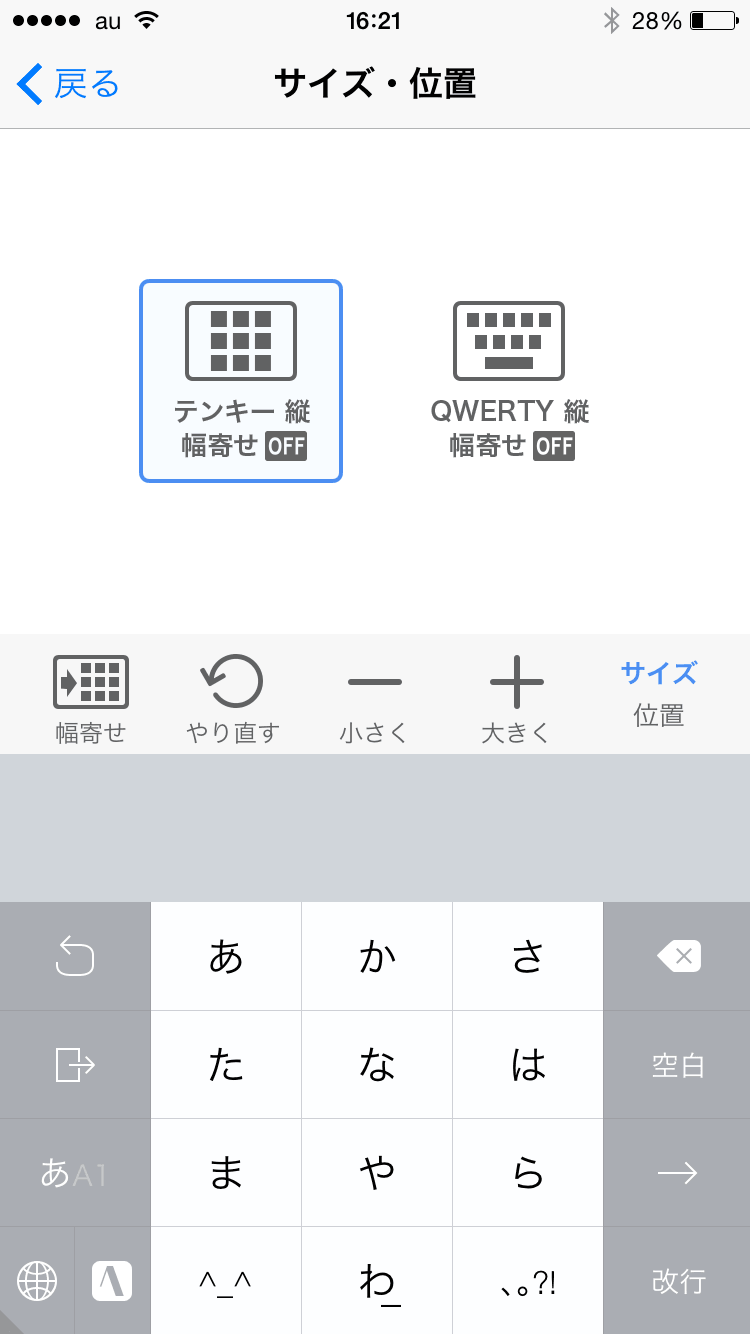Tap the backspace key
This screenshot has height=1334, width=750.
tap(678, 957)
